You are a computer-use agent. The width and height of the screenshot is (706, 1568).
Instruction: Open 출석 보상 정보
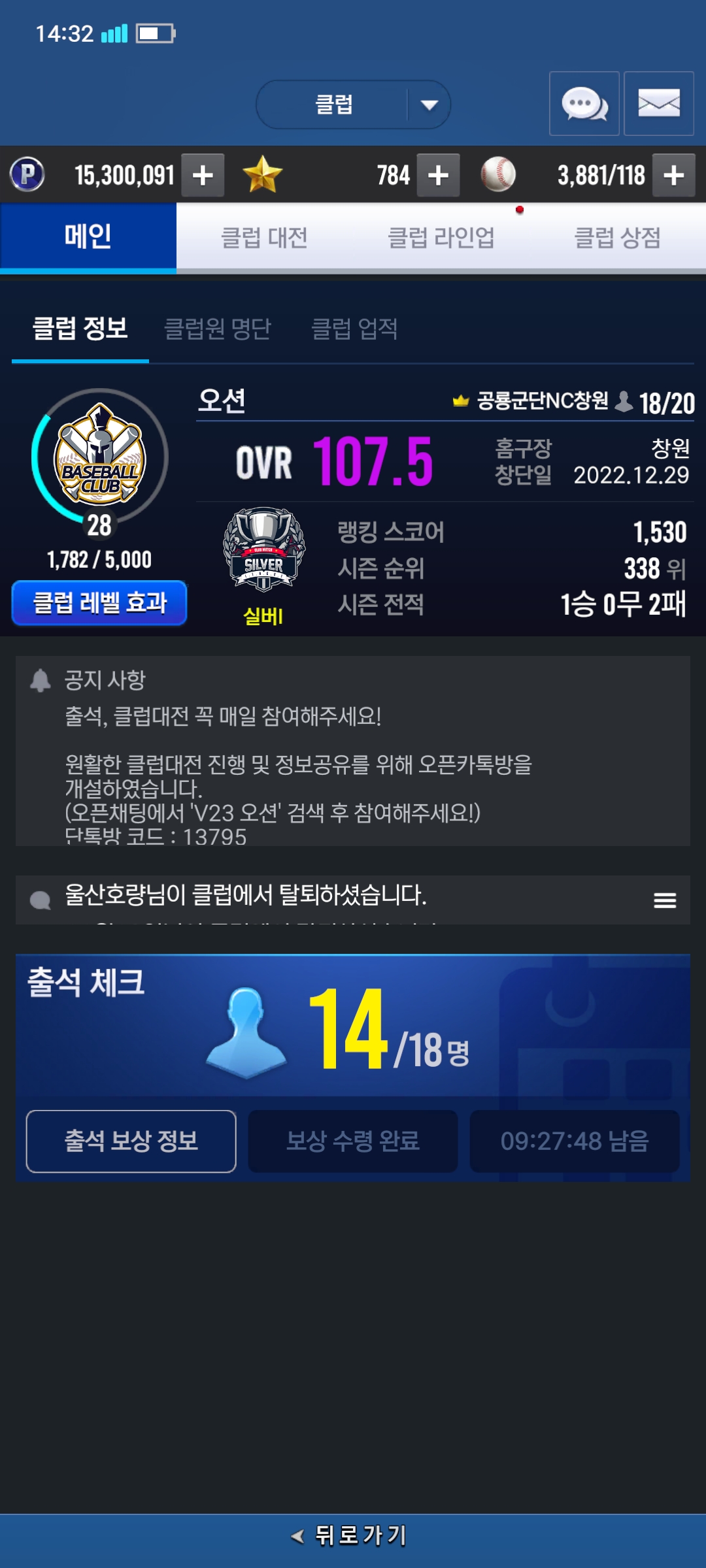pyautogui.click(x=131, y=1141)
